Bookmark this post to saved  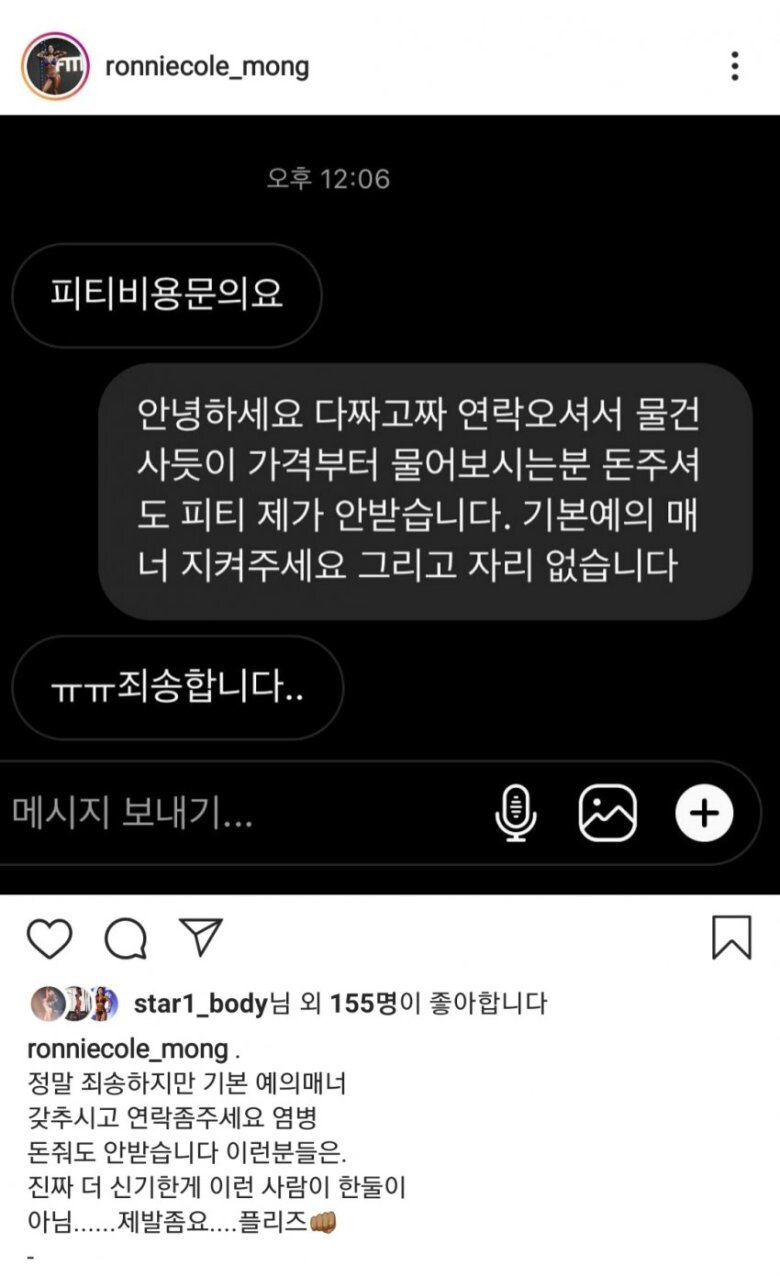click(731, 938)
